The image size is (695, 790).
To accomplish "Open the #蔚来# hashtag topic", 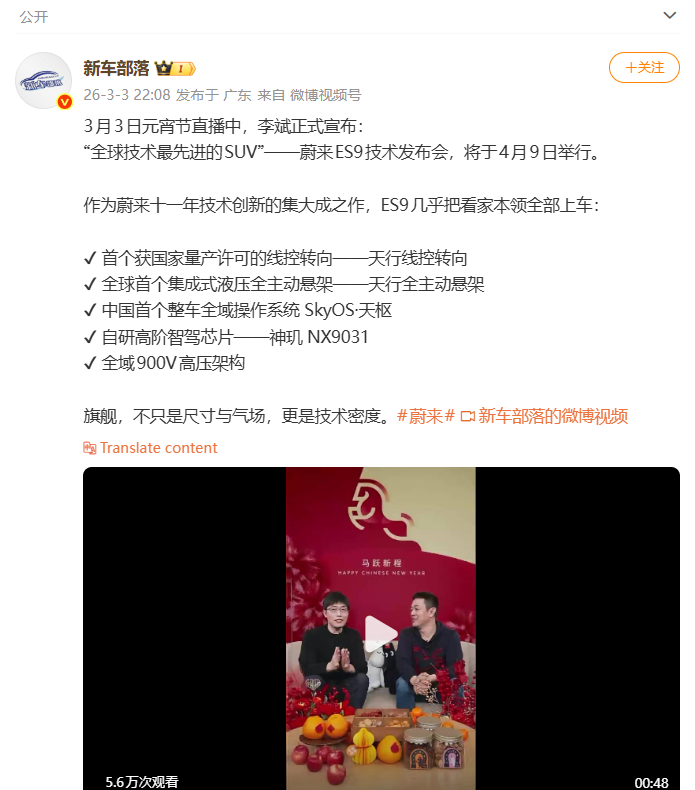I will point(426,416).
